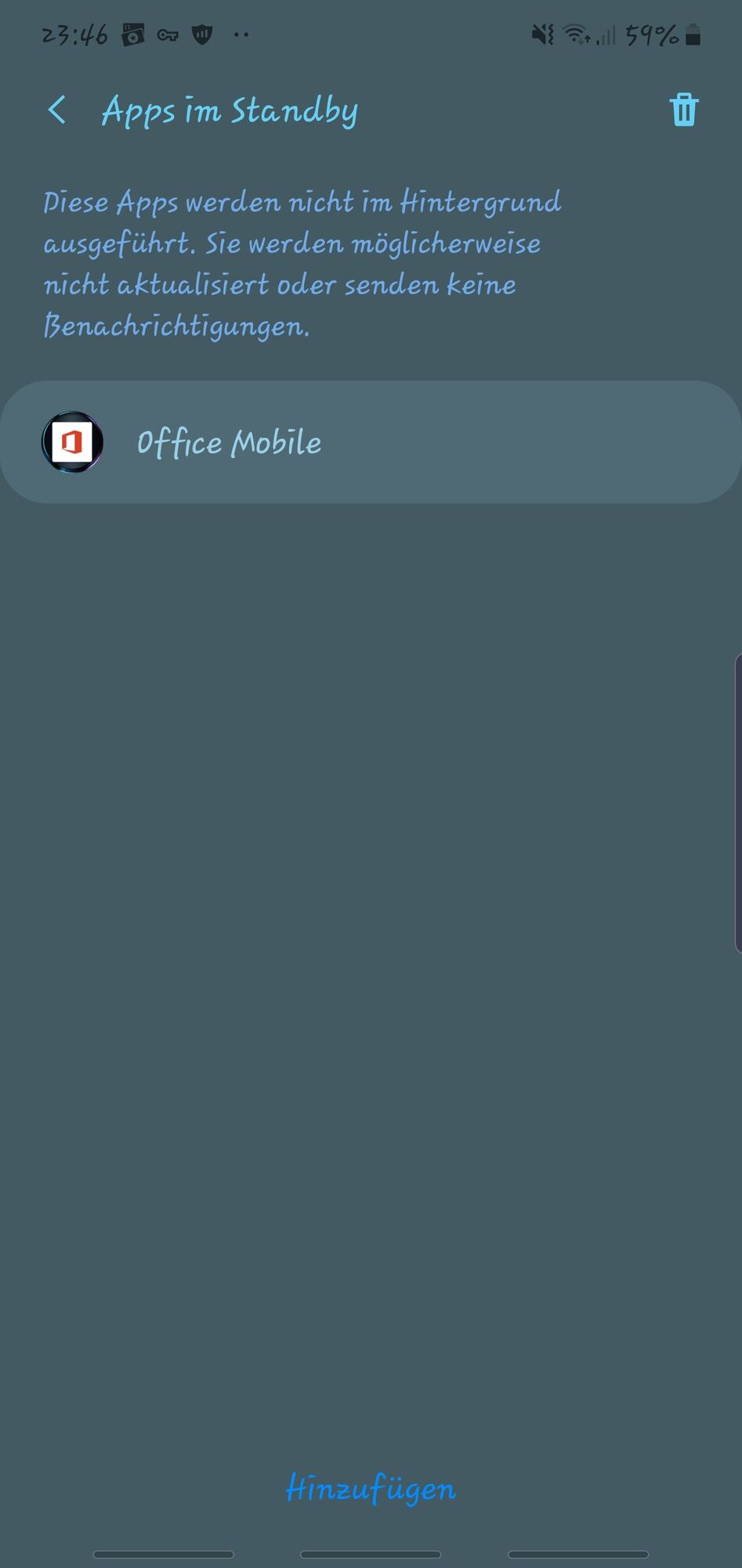Open the Office Mobile entry

(370, 442)
